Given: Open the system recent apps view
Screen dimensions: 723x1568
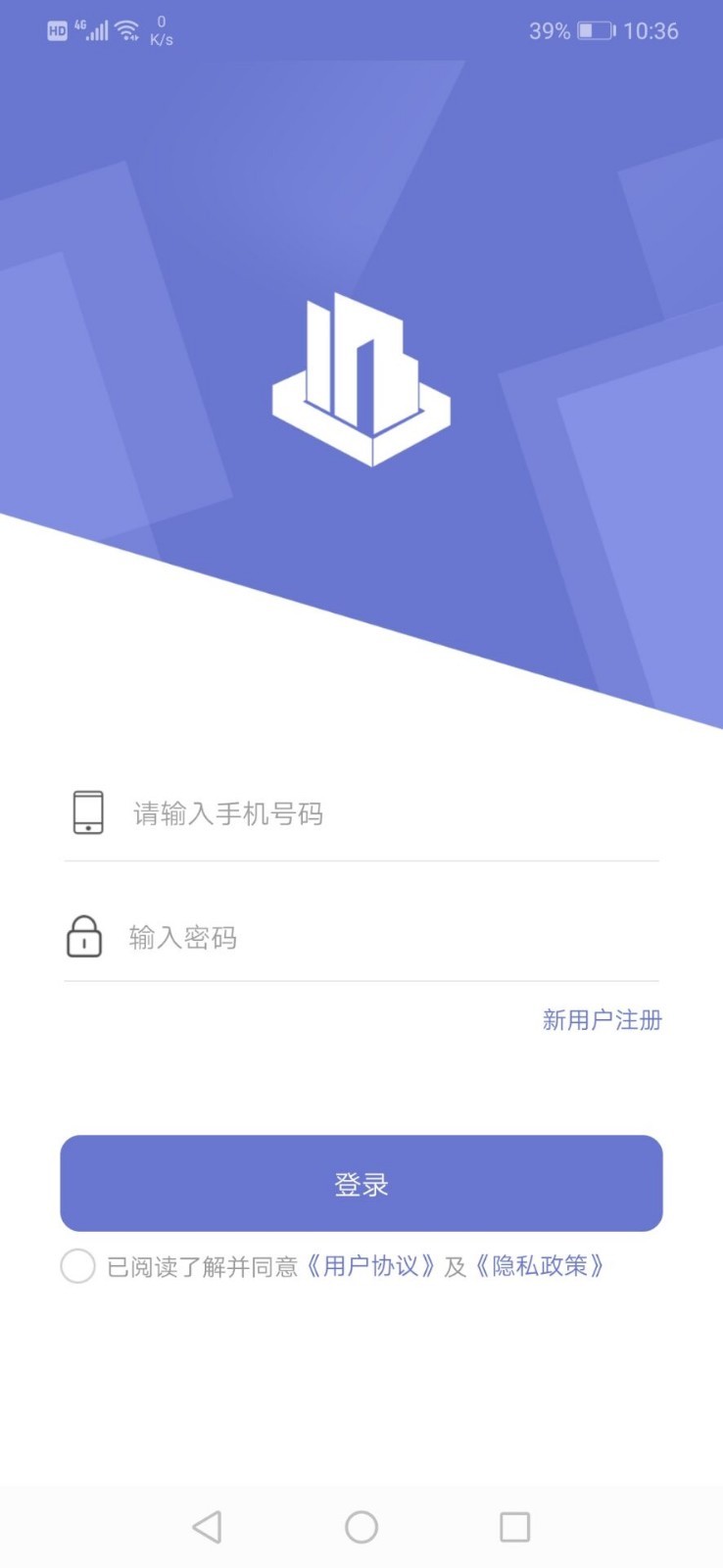Looking at the screenshot, I should click(x=514, y=1527).
